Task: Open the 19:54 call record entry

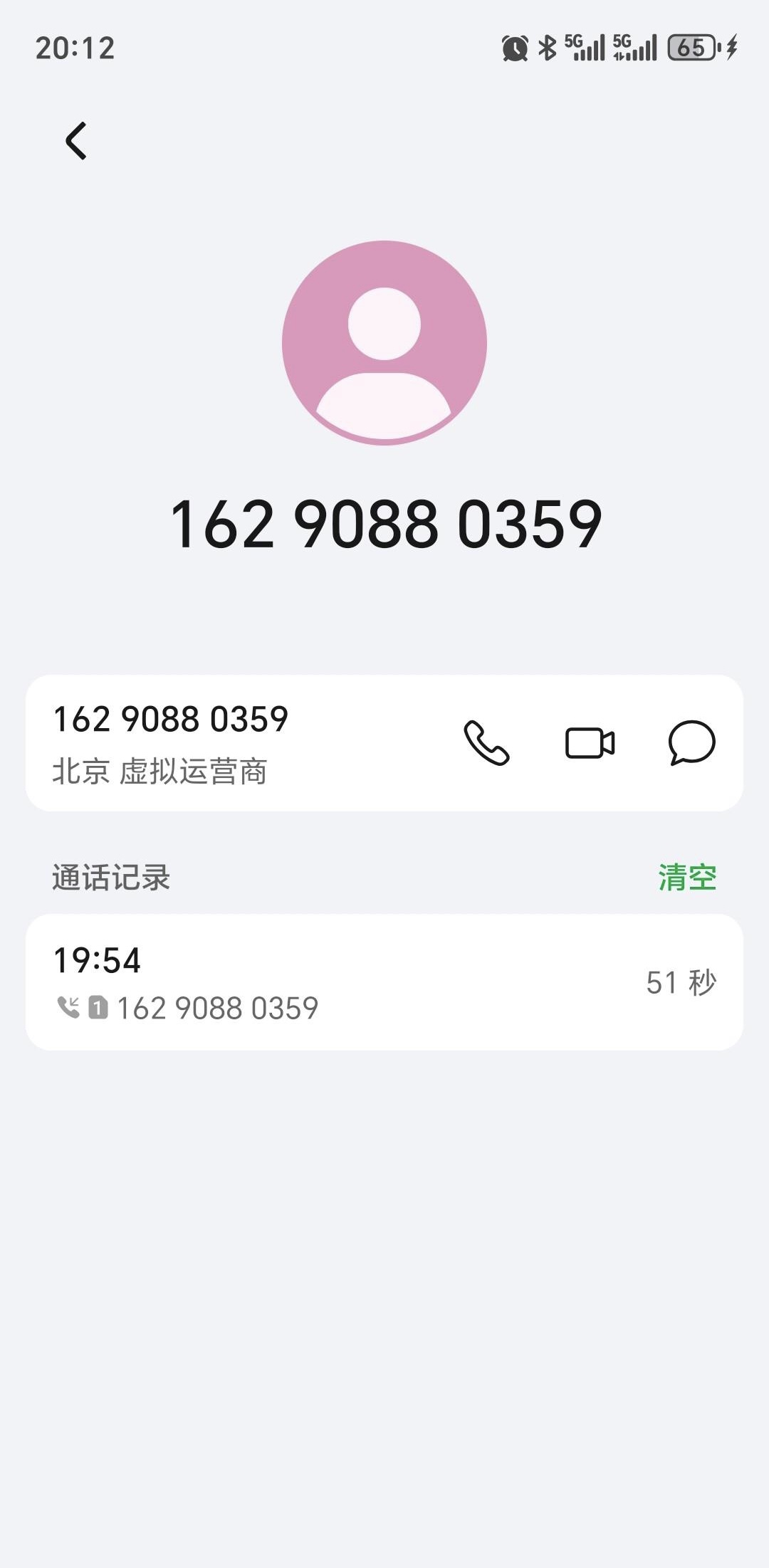Action: click(x=384, y=982)
